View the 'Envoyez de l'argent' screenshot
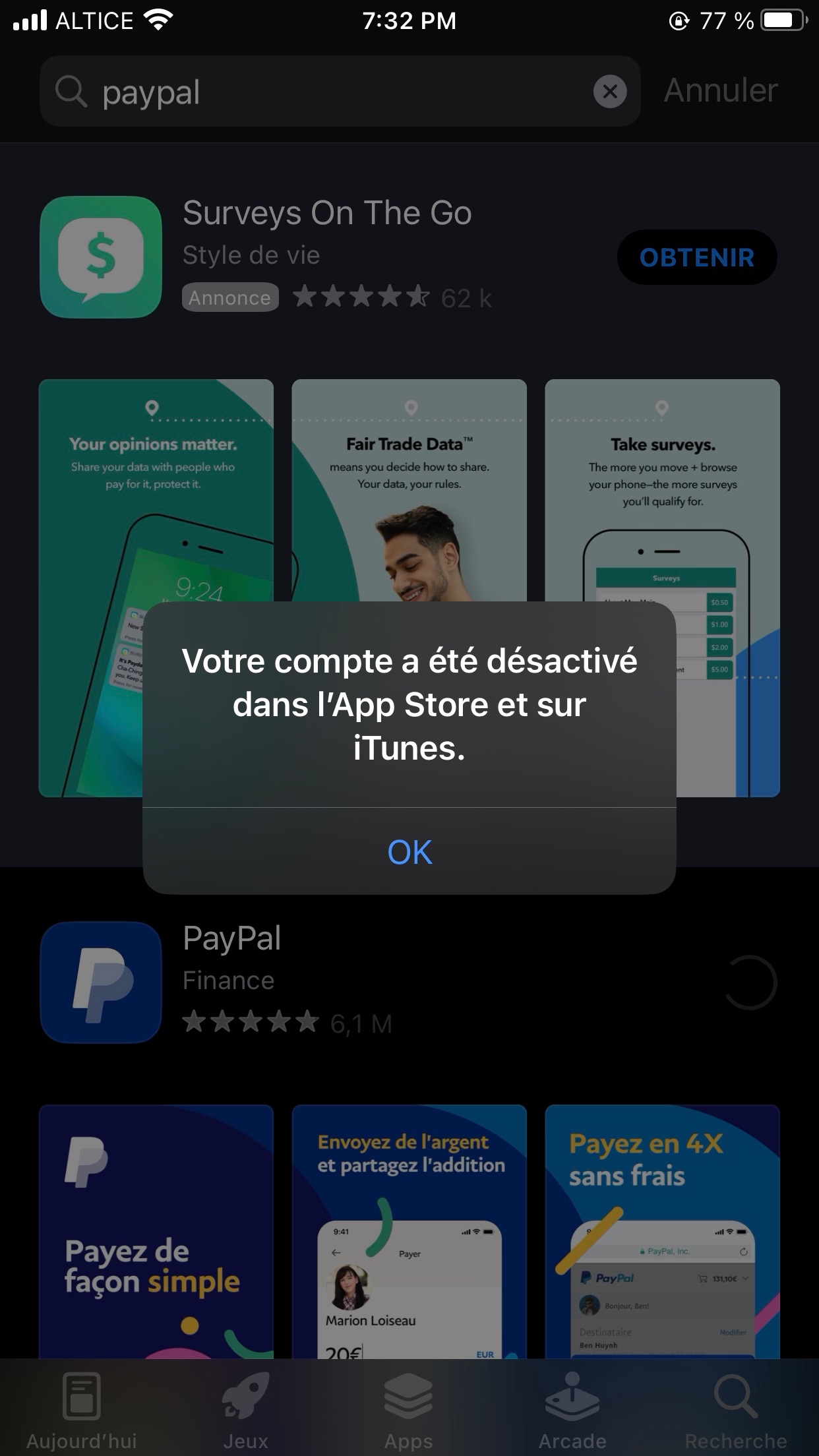 [409, 1230]
